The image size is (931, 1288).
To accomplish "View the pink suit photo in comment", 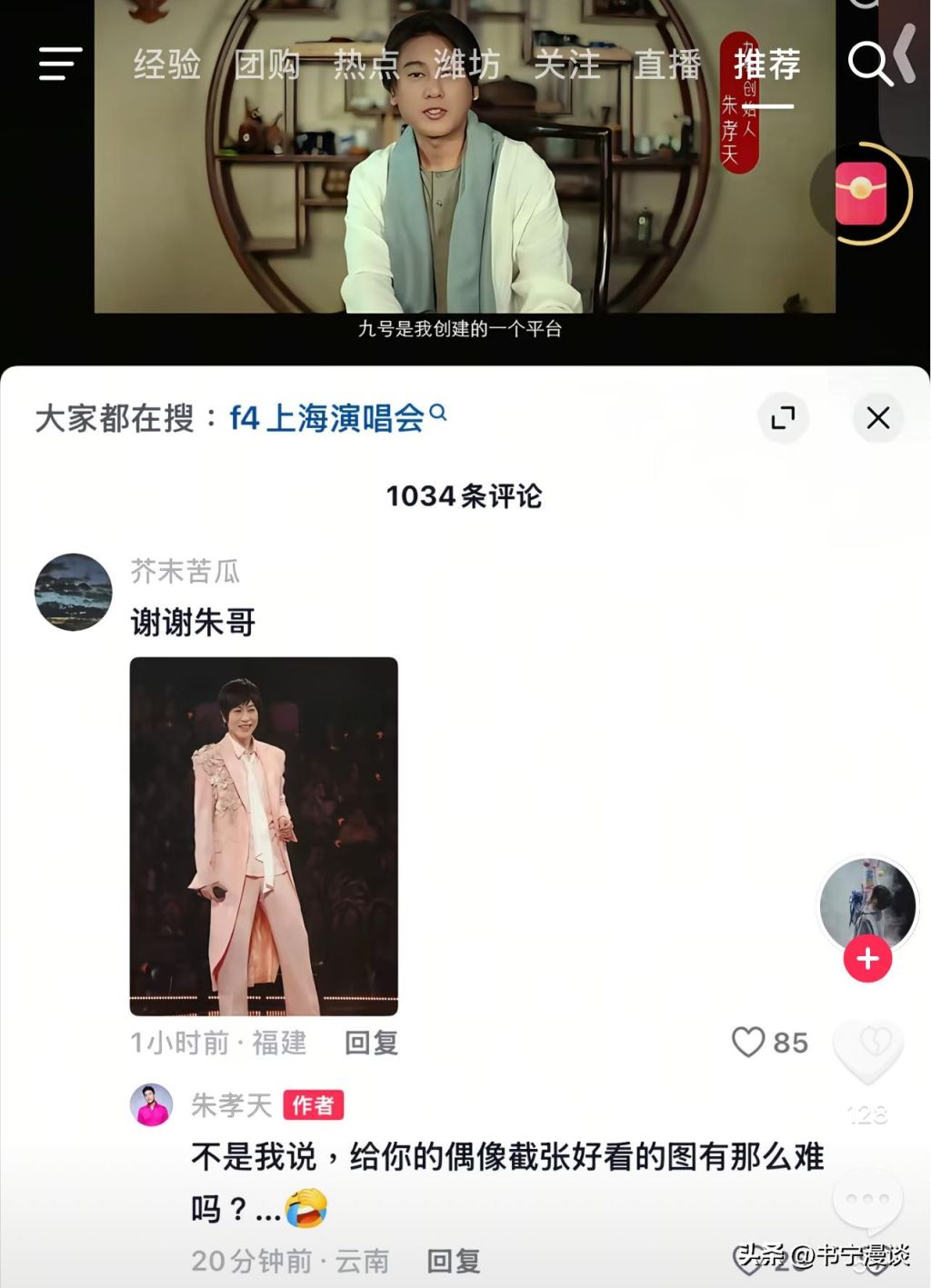I will [264, 835].
